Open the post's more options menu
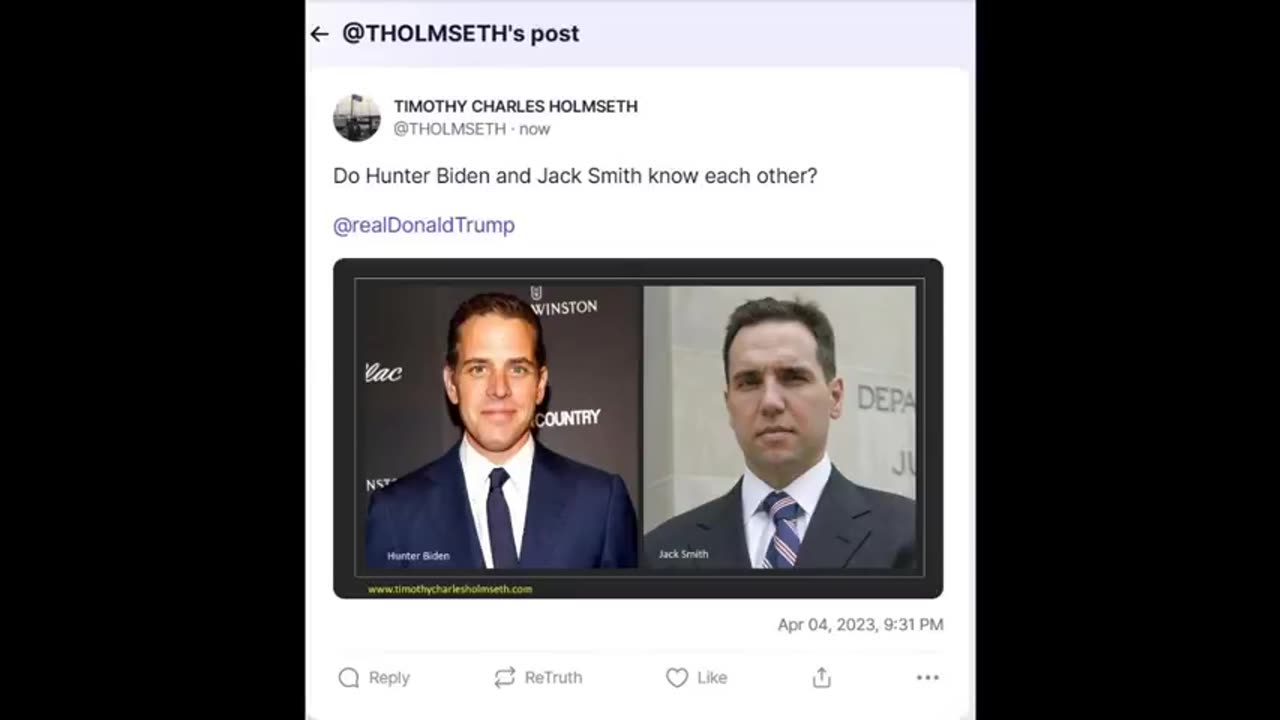1280x720 pixels. [928, 678]
